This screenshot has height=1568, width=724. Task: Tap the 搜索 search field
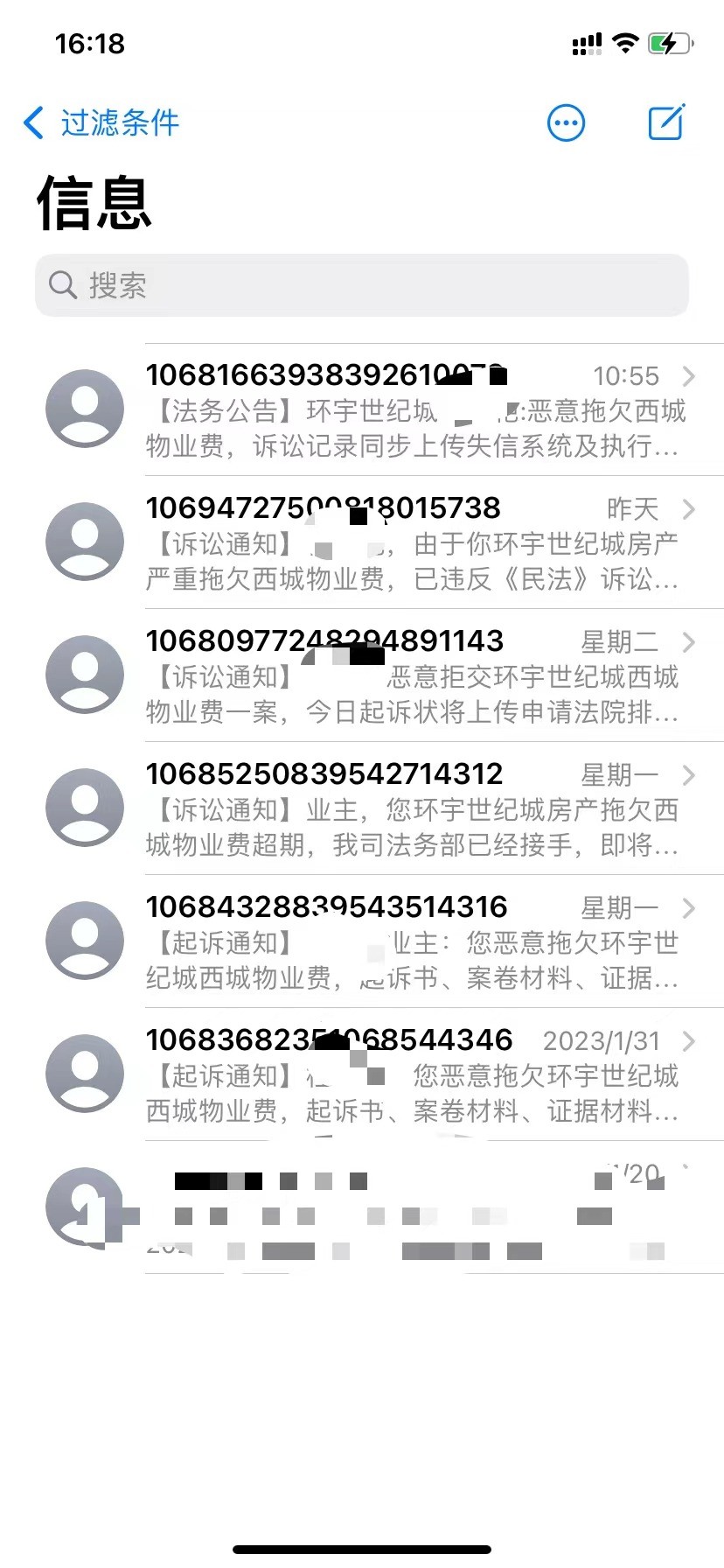[362, 285]
